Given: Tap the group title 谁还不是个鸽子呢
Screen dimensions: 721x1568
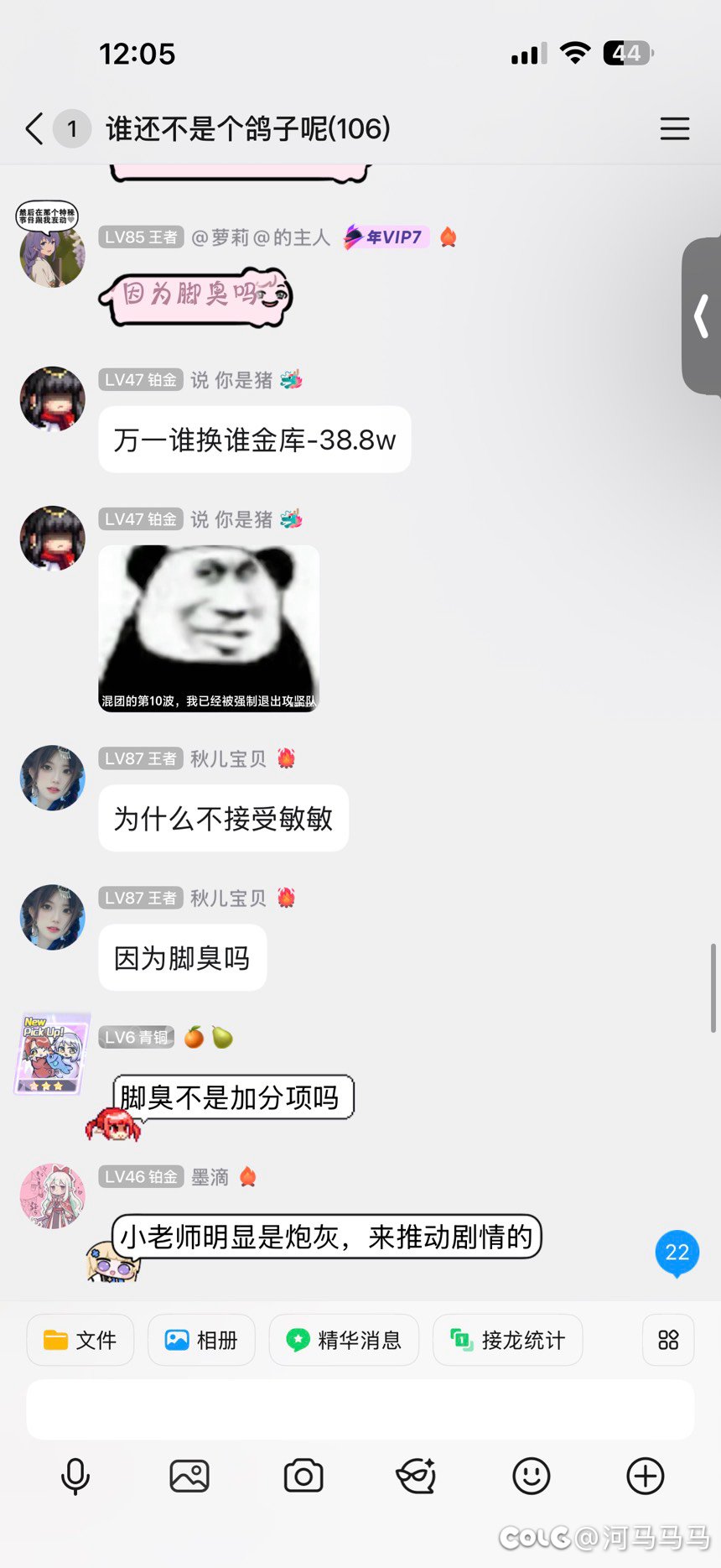Looking at the screenshot, I should point(247,129).
